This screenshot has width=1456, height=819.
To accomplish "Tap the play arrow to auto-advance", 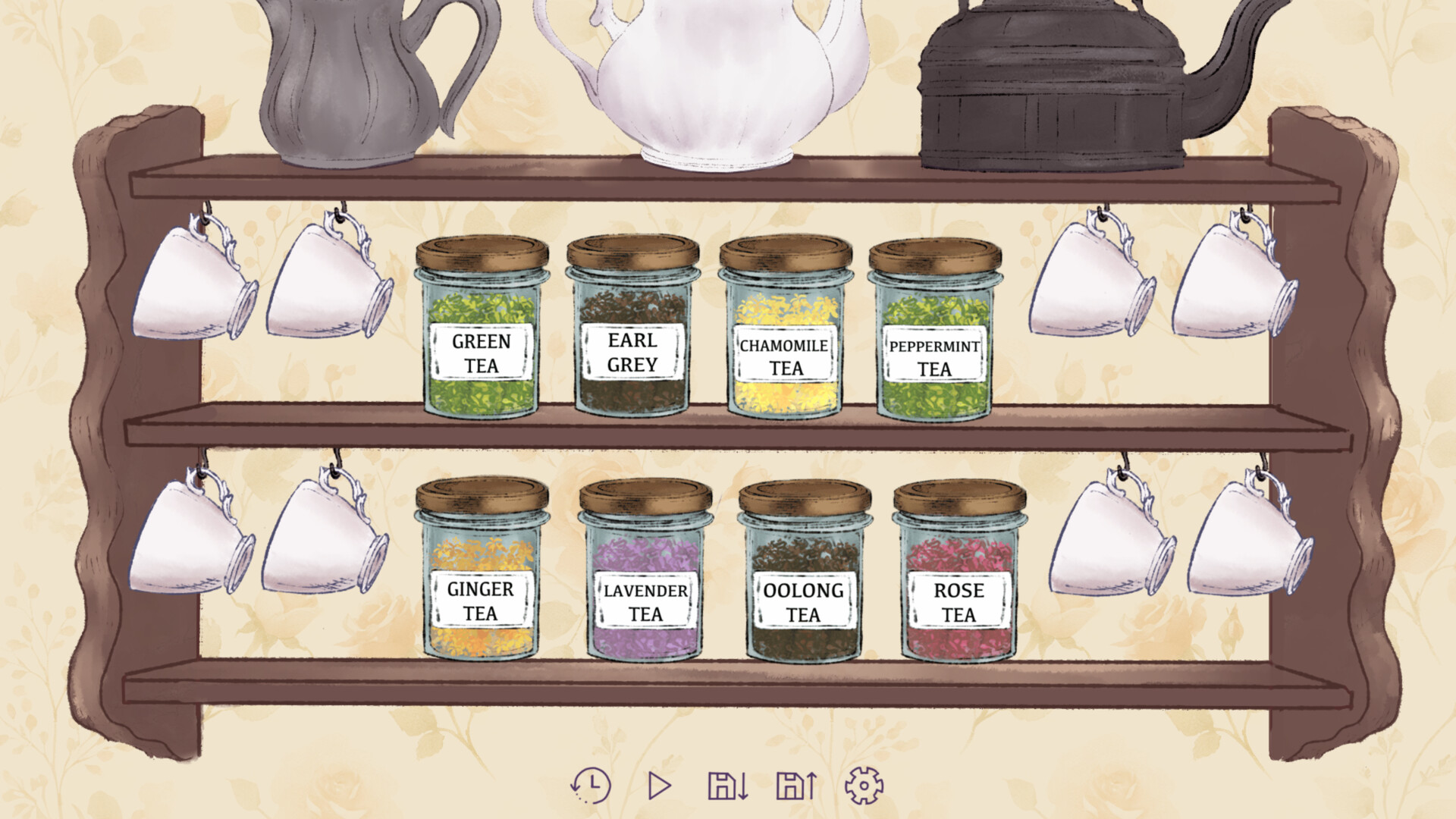I will coord(659,786).
